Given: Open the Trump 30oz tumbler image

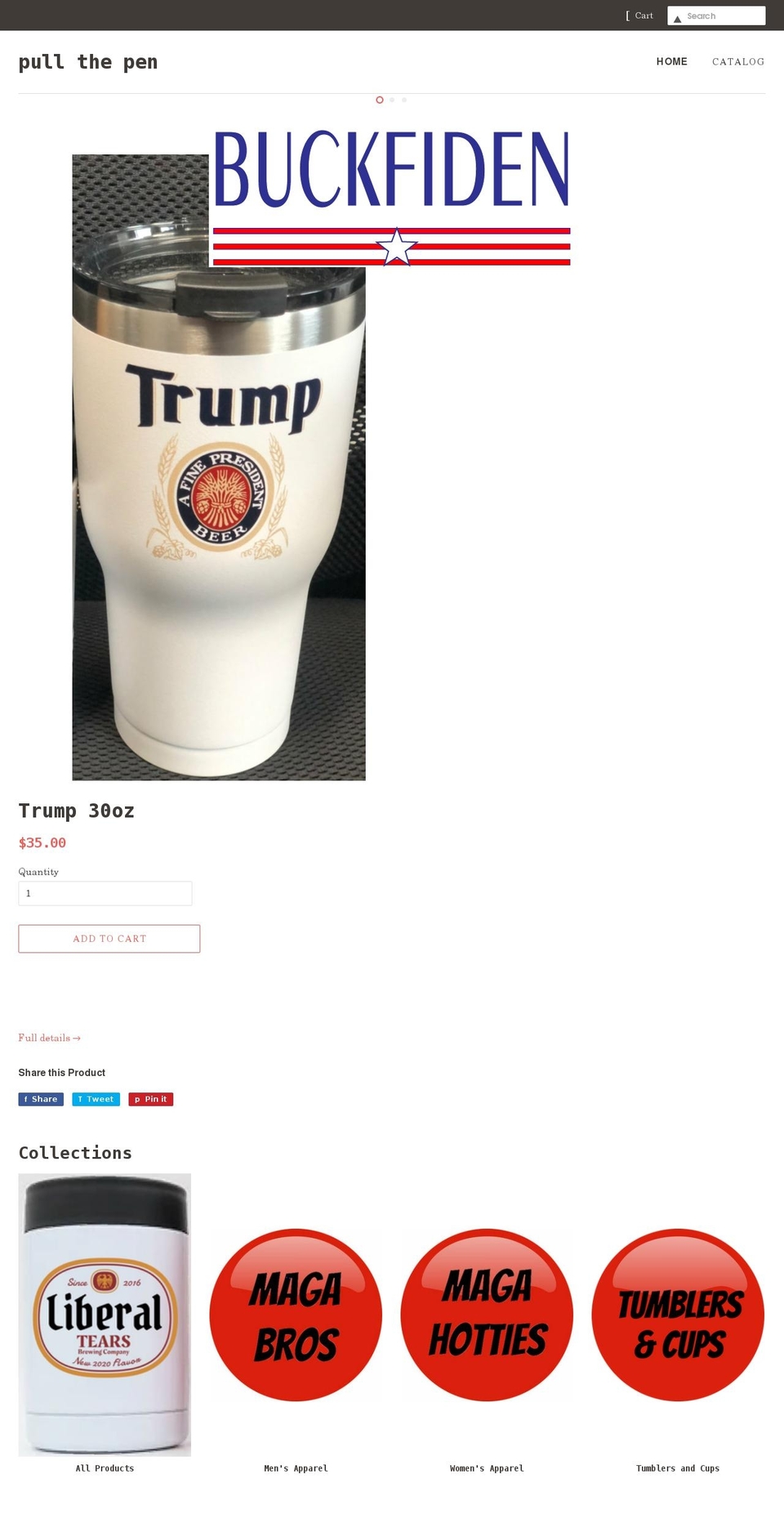Looking at the screenshot, I should [x=219, y=467].
